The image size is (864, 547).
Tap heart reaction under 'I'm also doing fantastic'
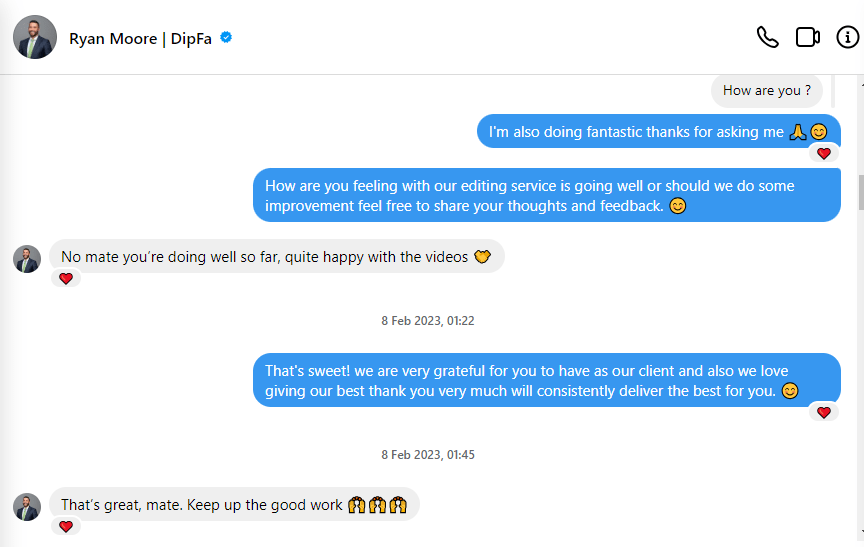[x=824, y=154]
